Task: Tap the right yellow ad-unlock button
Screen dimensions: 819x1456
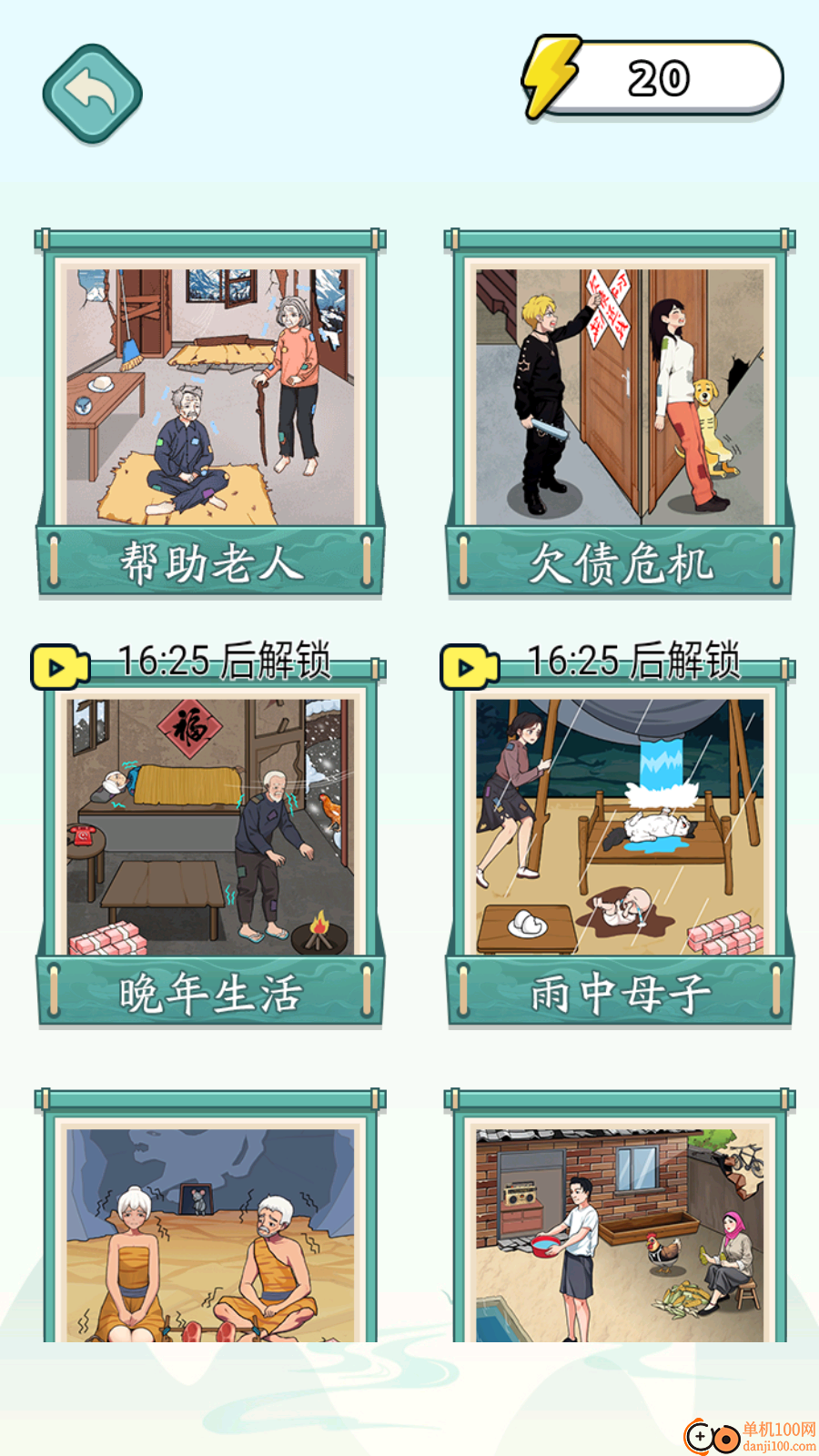Action: click(x=469, y=667)
